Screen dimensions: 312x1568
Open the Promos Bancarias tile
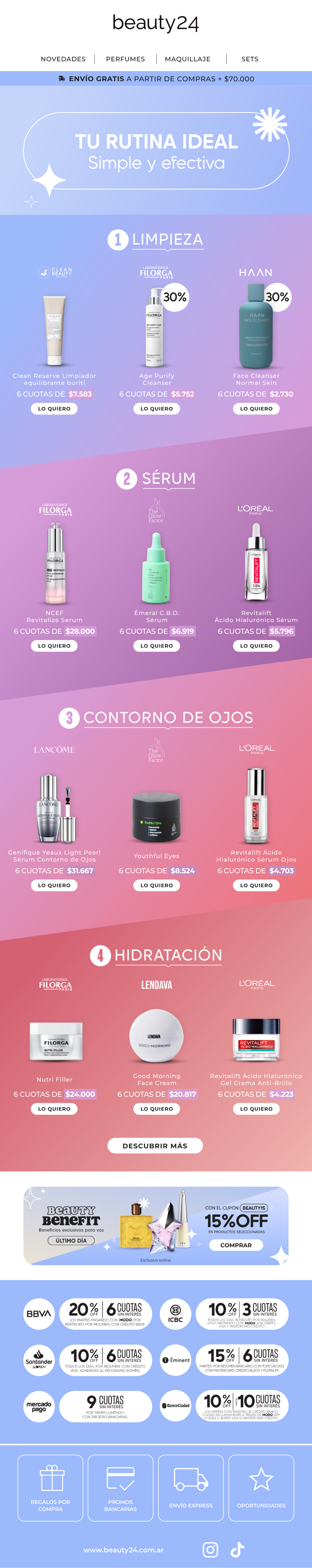point(121,1488)
